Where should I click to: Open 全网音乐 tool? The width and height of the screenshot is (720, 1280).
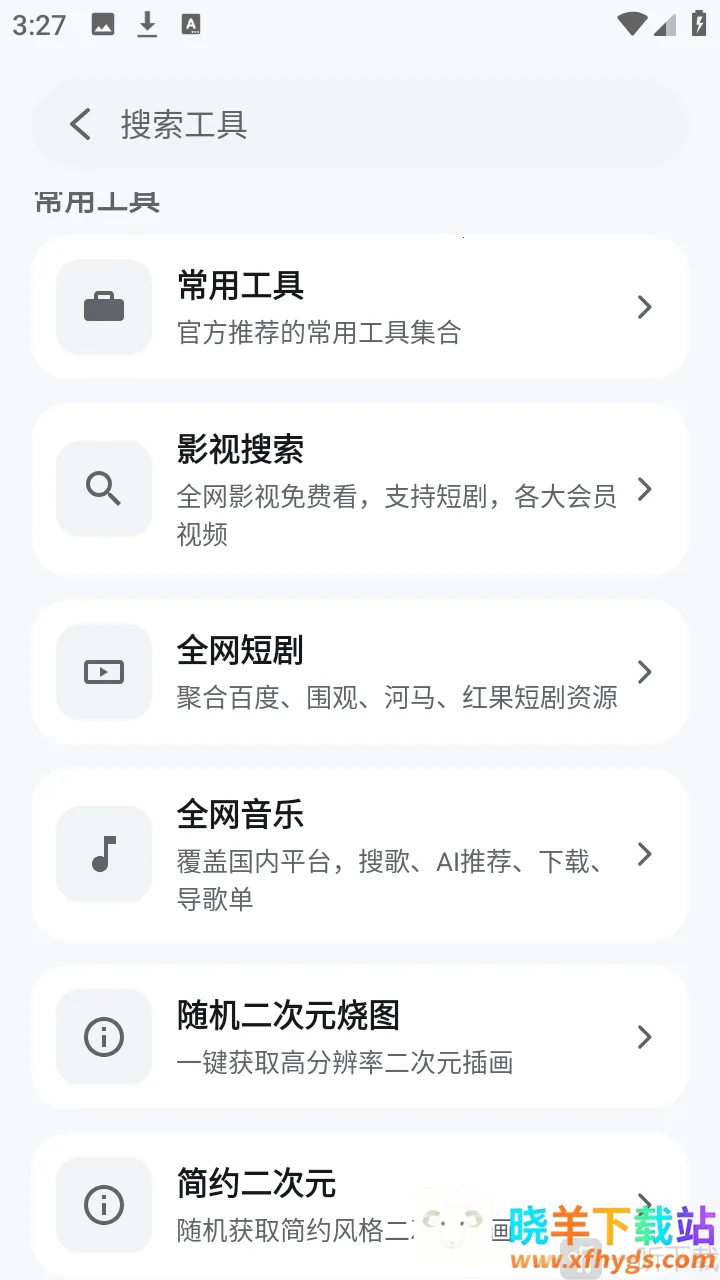[x=360, y=854]
